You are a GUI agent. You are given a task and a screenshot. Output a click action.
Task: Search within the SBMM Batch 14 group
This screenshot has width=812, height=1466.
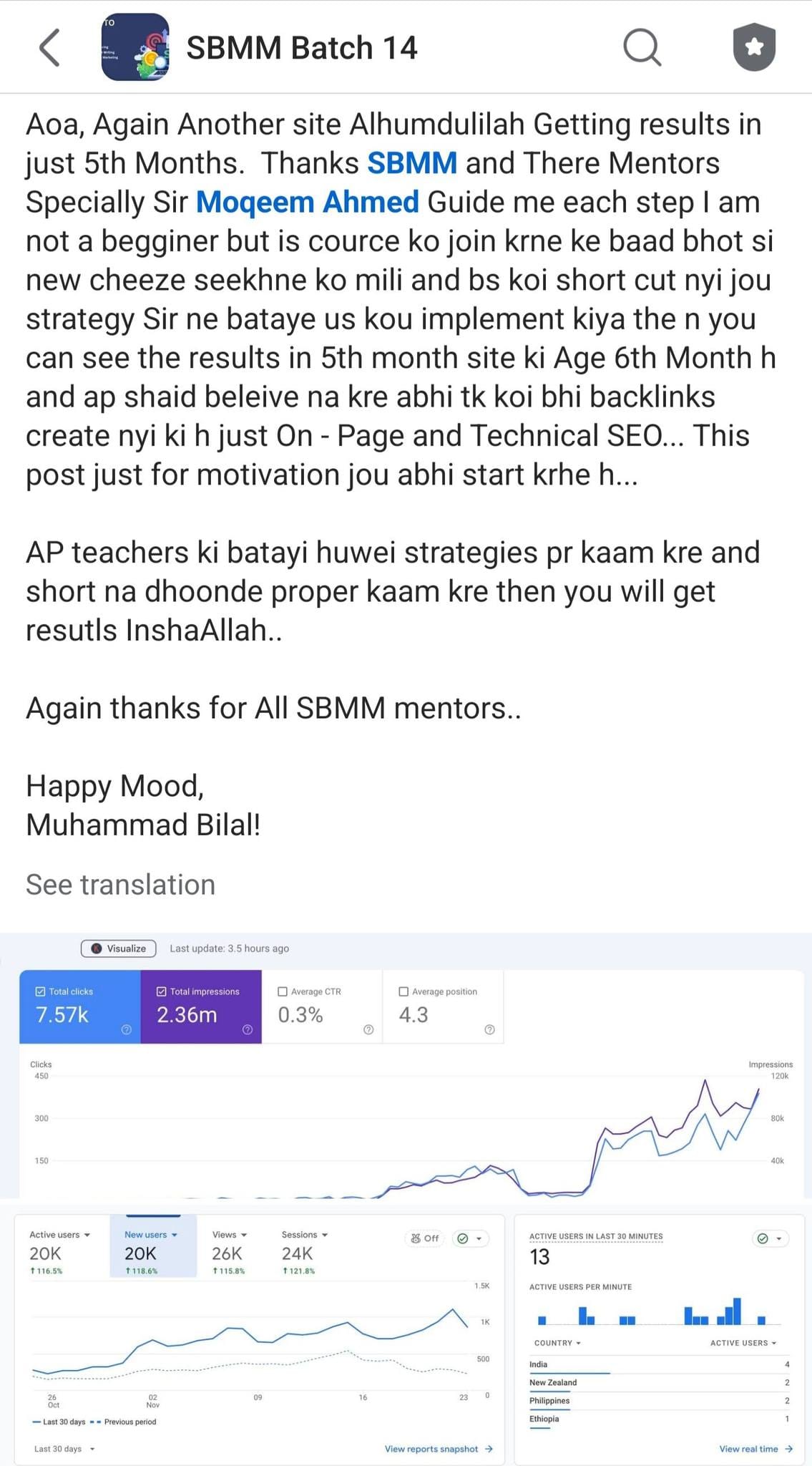[x=642, y=48]
